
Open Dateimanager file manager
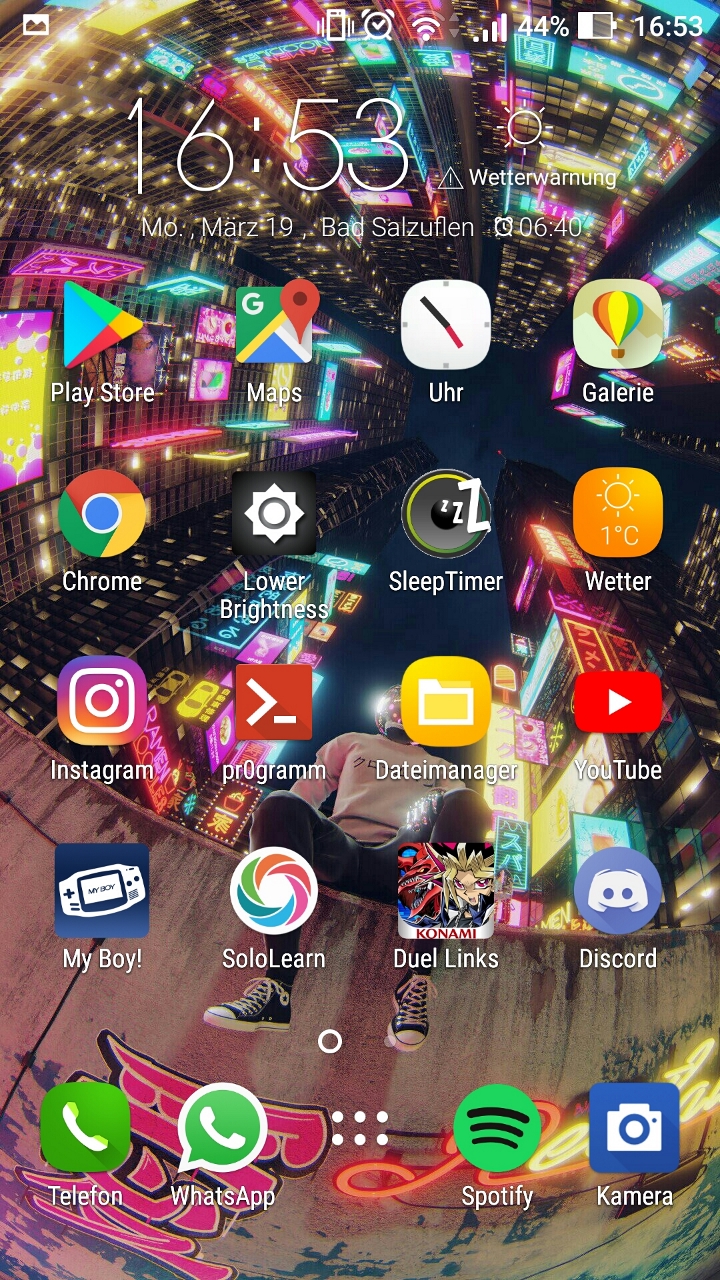(446, 702)
